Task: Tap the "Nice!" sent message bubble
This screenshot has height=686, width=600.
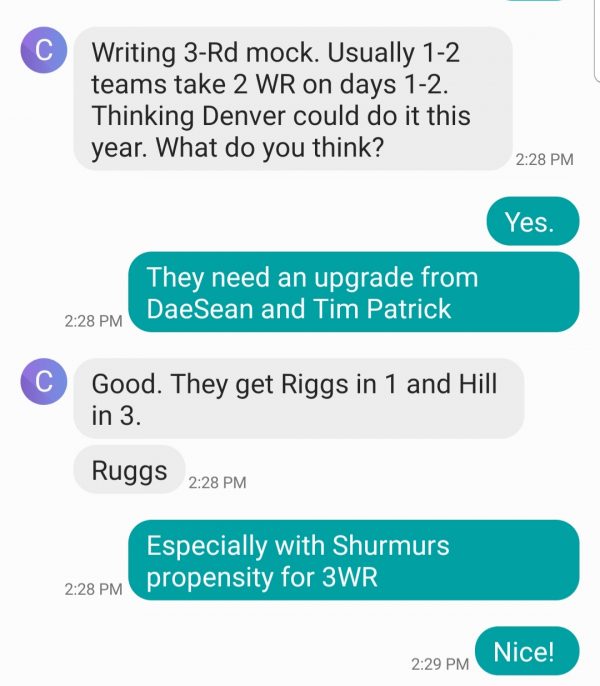Action: pos(527,652)
